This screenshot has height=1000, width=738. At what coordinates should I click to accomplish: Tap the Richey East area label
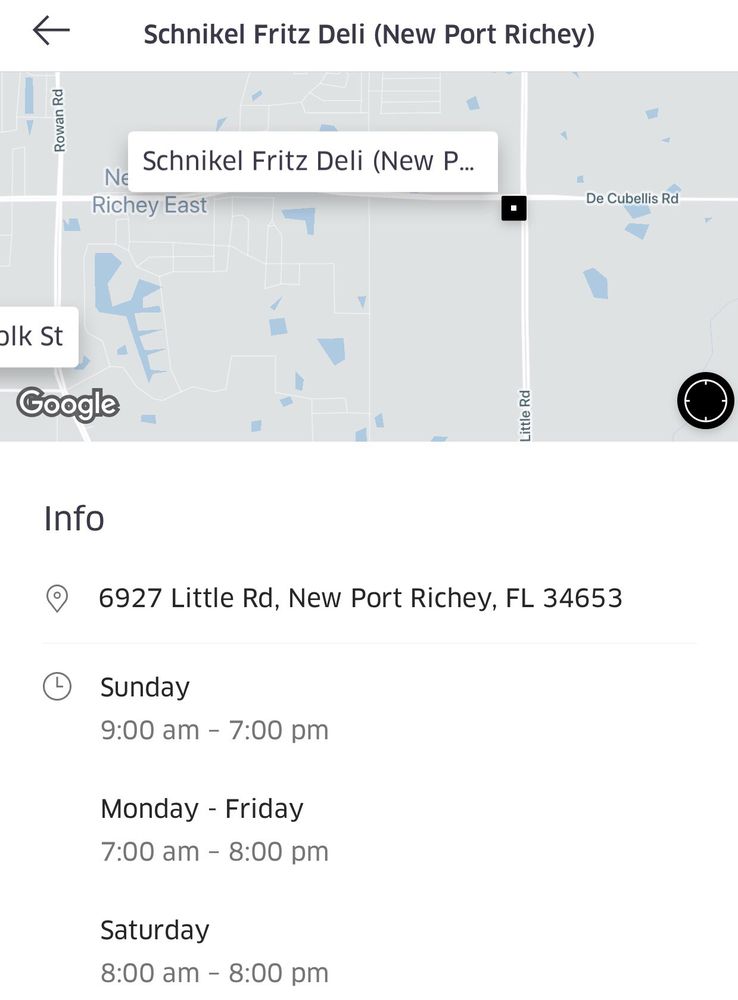click(x=148, y=205)
